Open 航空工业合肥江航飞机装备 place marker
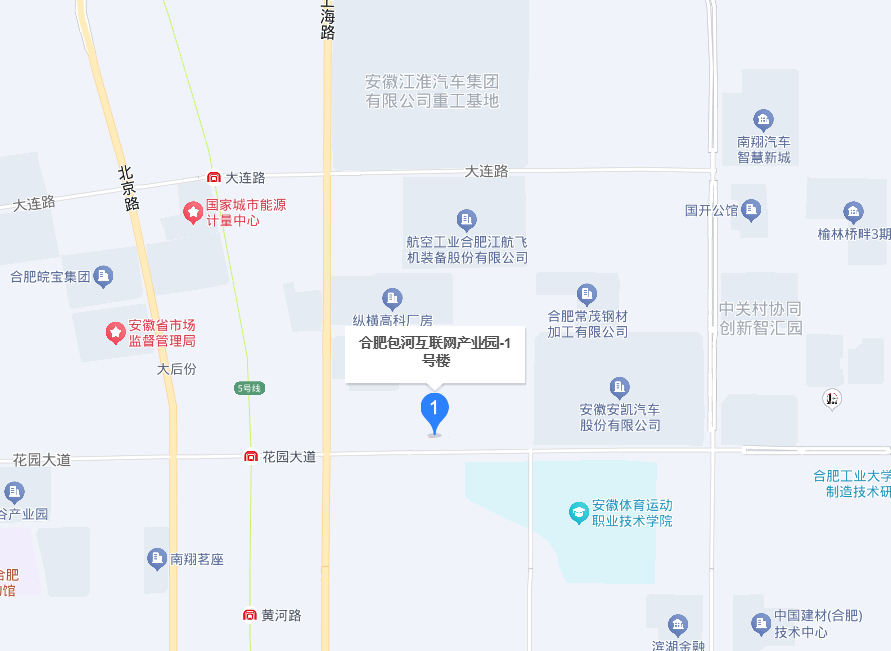 (466, 220)
